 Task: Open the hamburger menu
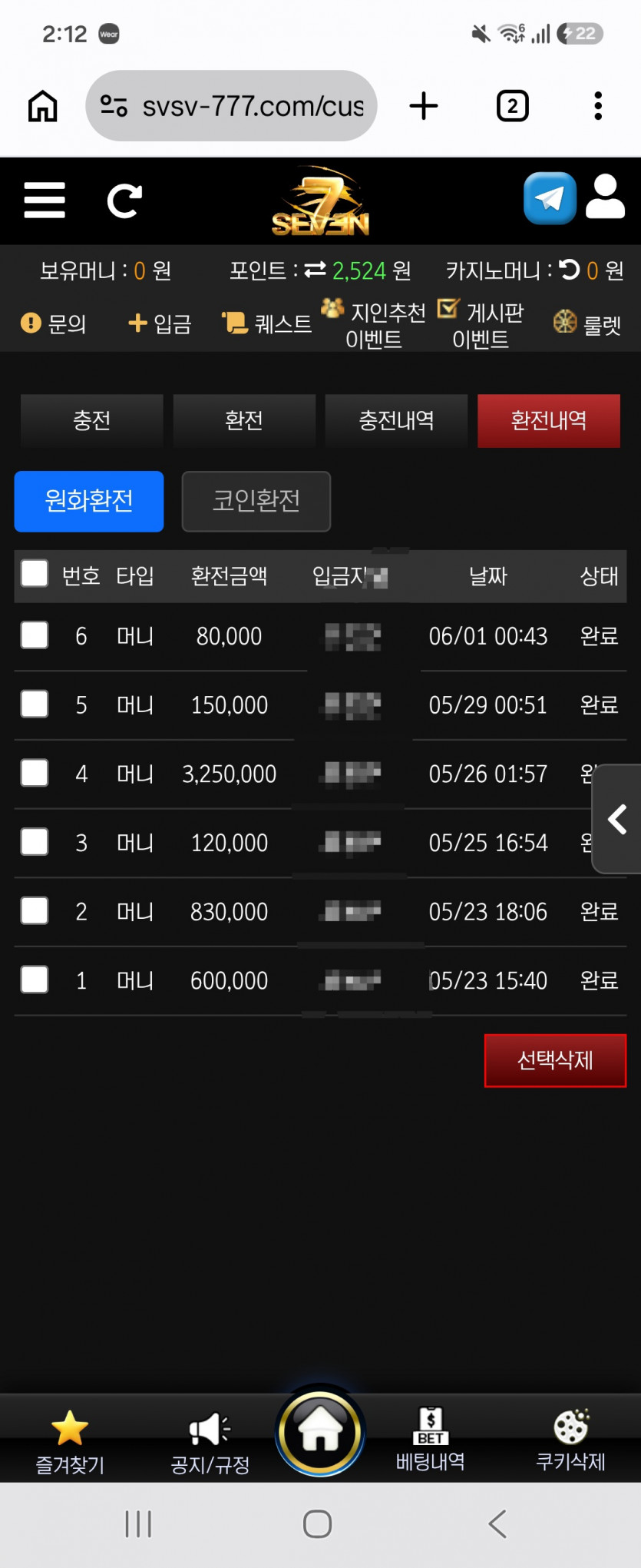[x=45, y=201]
